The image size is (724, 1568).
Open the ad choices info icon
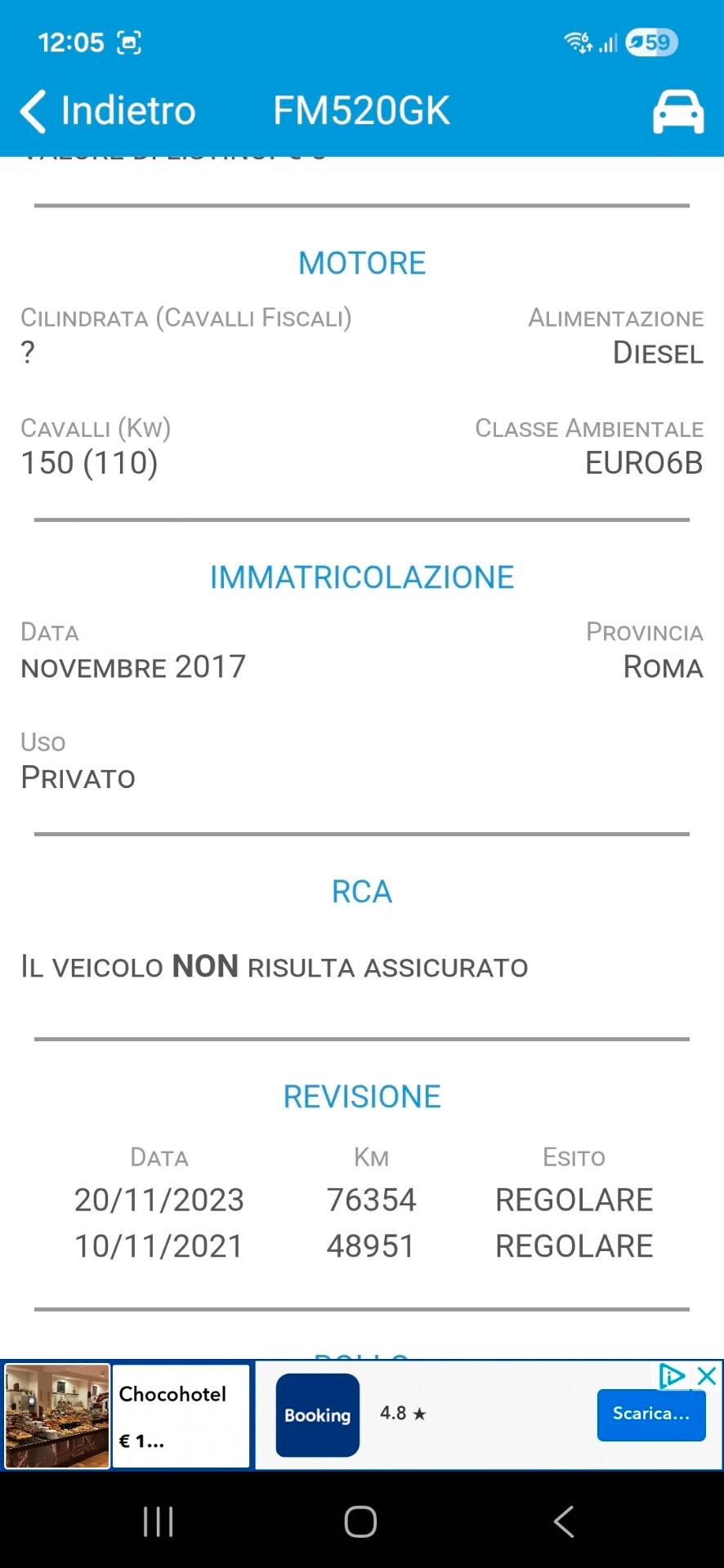click(671, 1376)
